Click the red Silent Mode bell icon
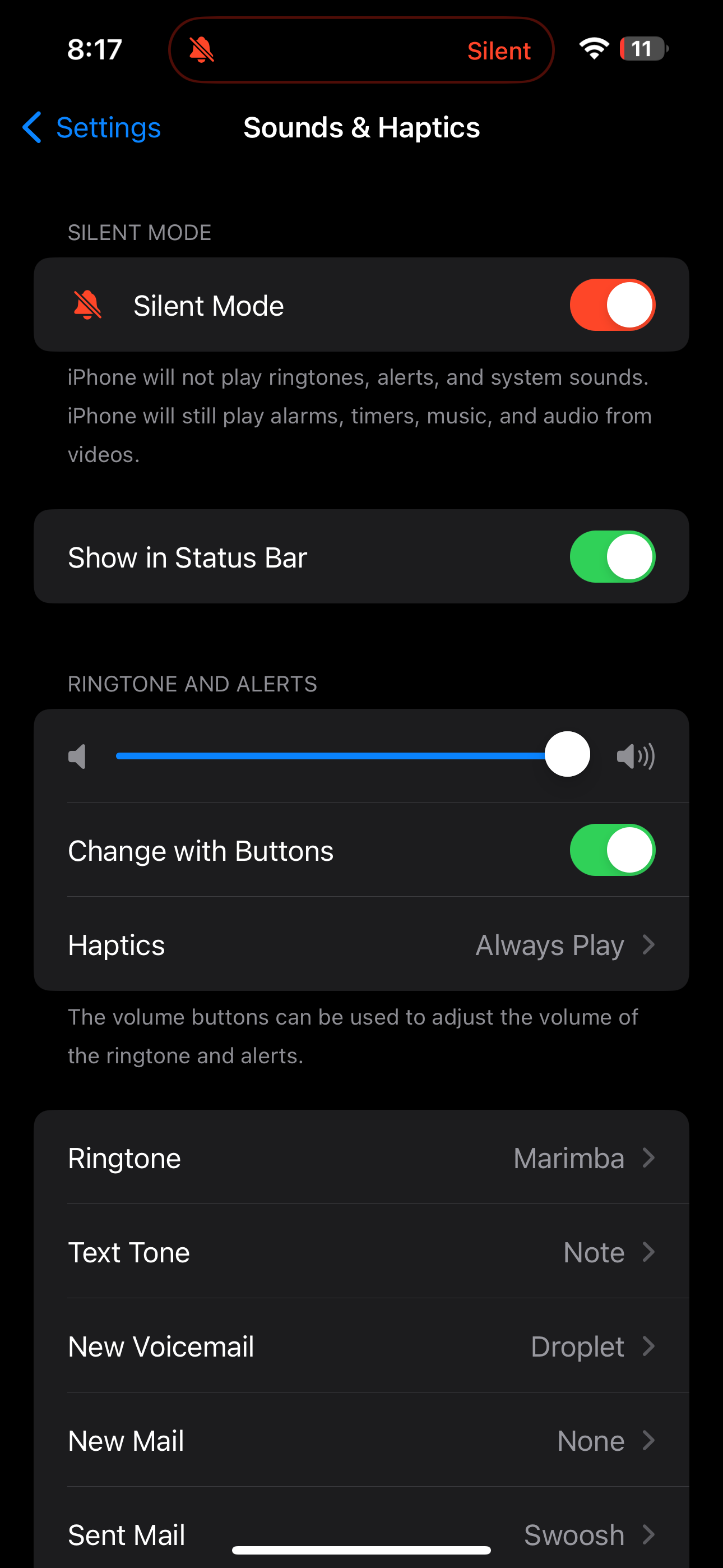Viewport: 723px width, 1568px height. pos(87,305)
